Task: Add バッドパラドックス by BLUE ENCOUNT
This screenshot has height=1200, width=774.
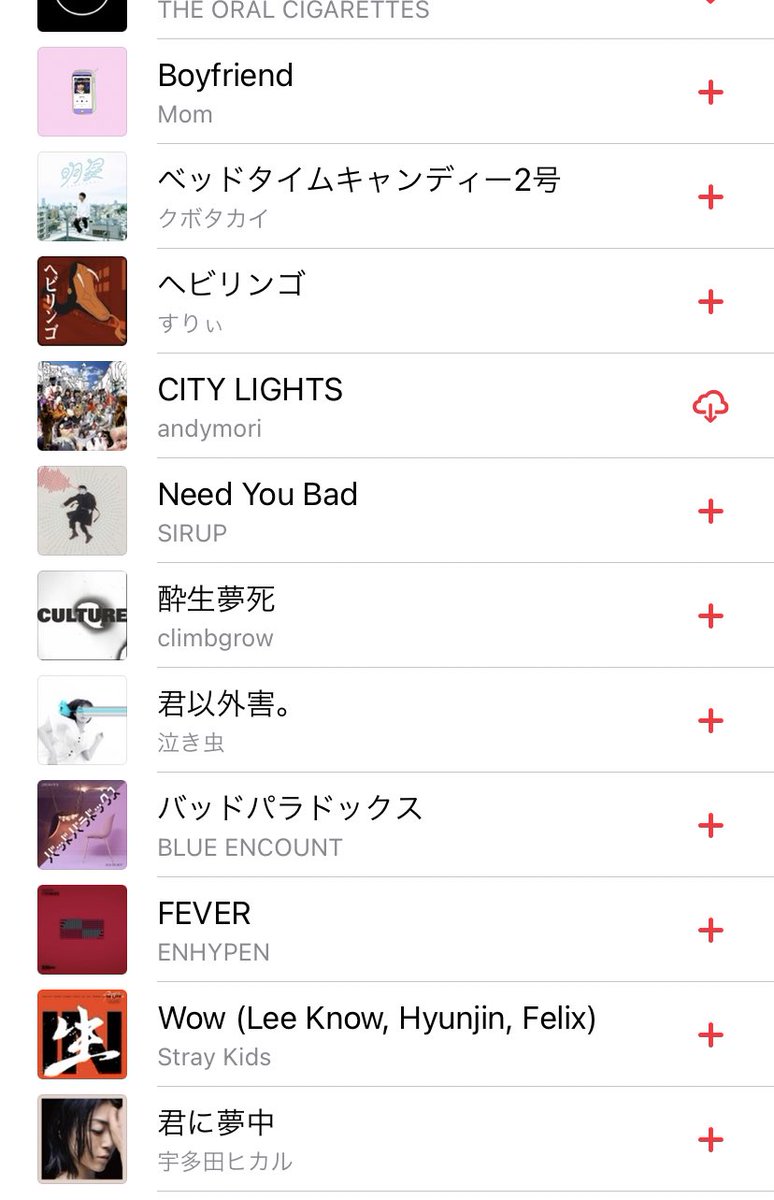Action: coord(710,826)
